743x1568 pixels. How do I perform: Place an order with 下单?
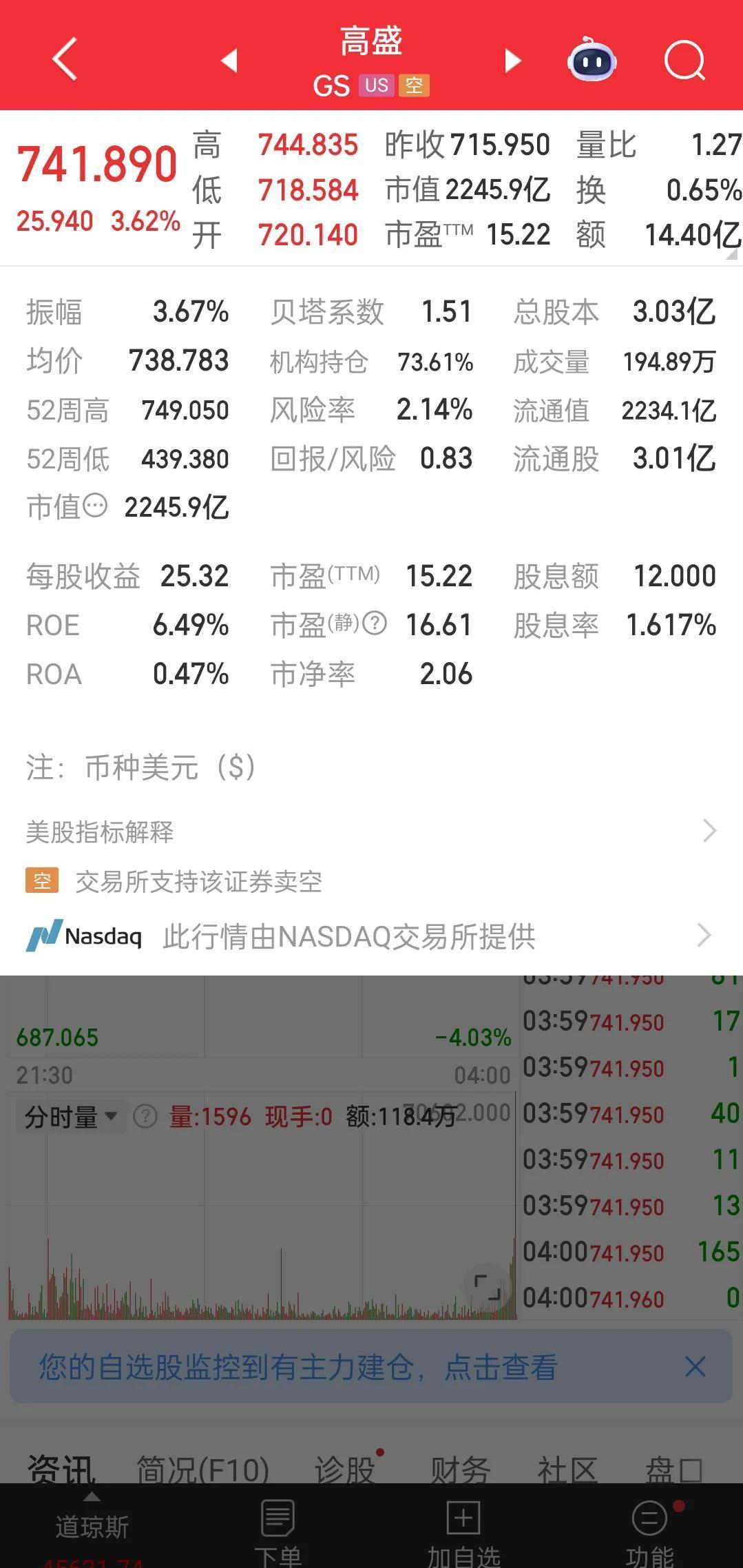click(x=278, y=1531)
